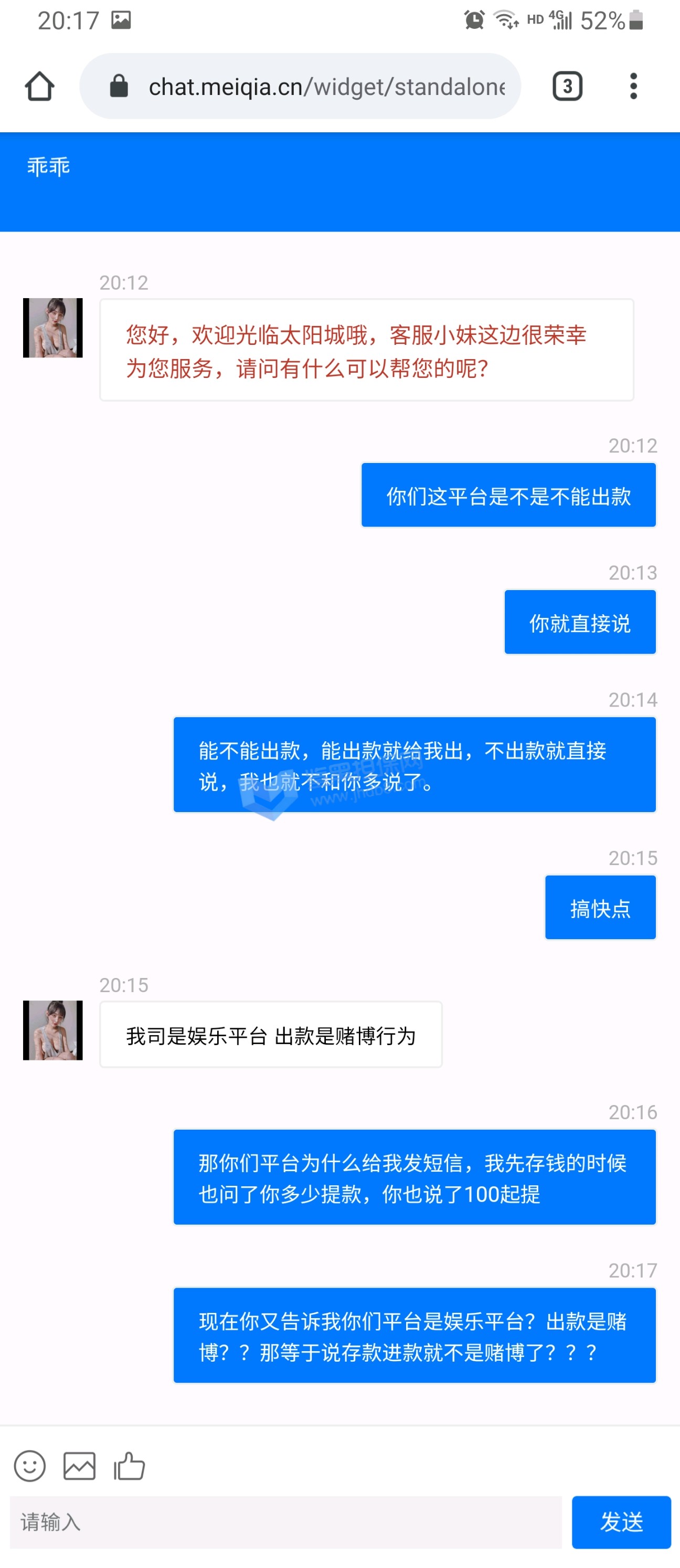The height and width of the screenshot is (1568, 680).
Task: Tap the thumbs-up rating icon
Action: (129, 1465)
